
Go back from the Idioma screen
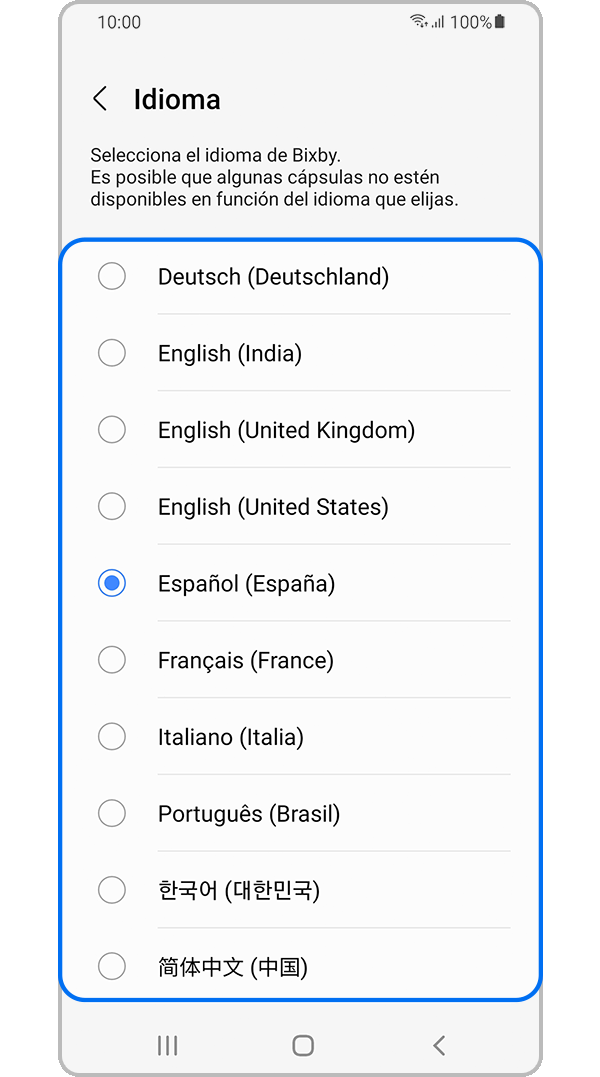click(x=100, y=99)
